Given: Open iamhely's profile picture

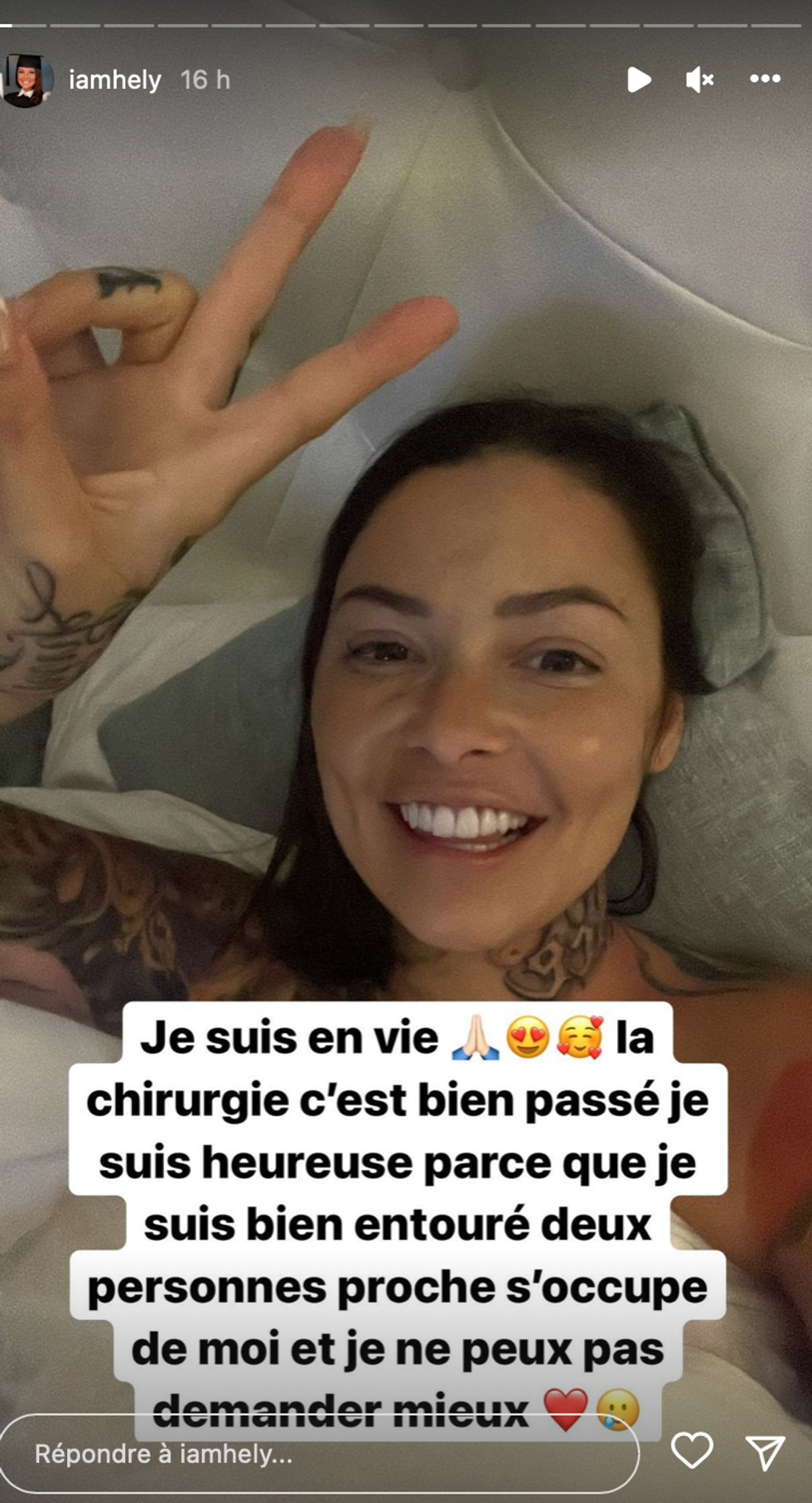Looking at the screenshot, I should pos(27,80).
